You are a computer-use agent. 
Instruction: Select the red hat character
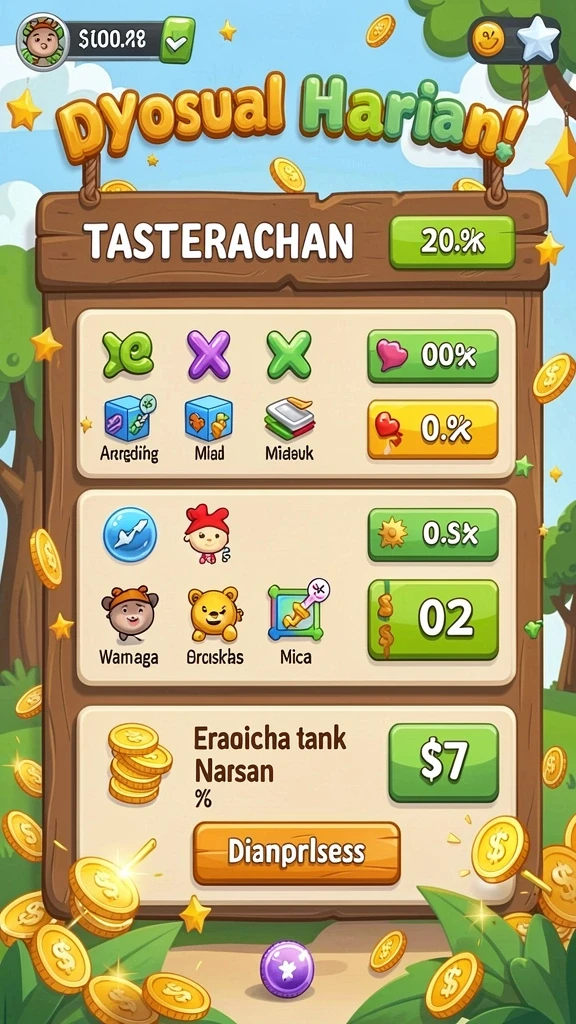[207, 534]
